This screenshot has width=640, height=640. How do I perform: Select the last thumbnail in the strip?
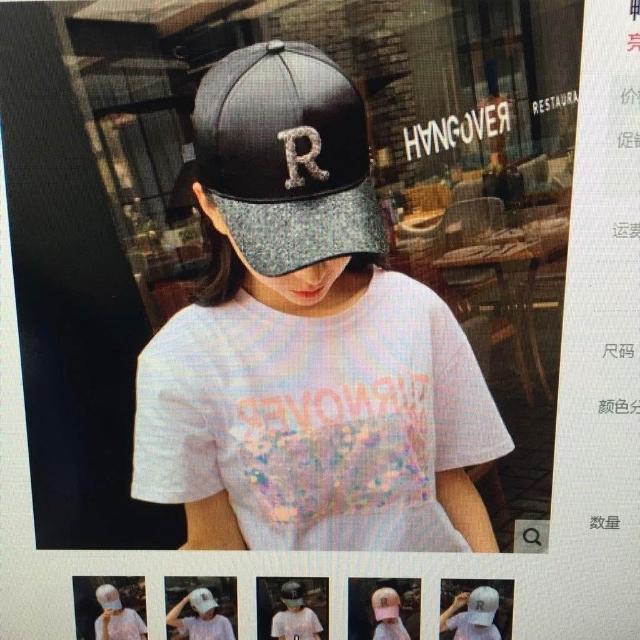(x=477, y=610)
